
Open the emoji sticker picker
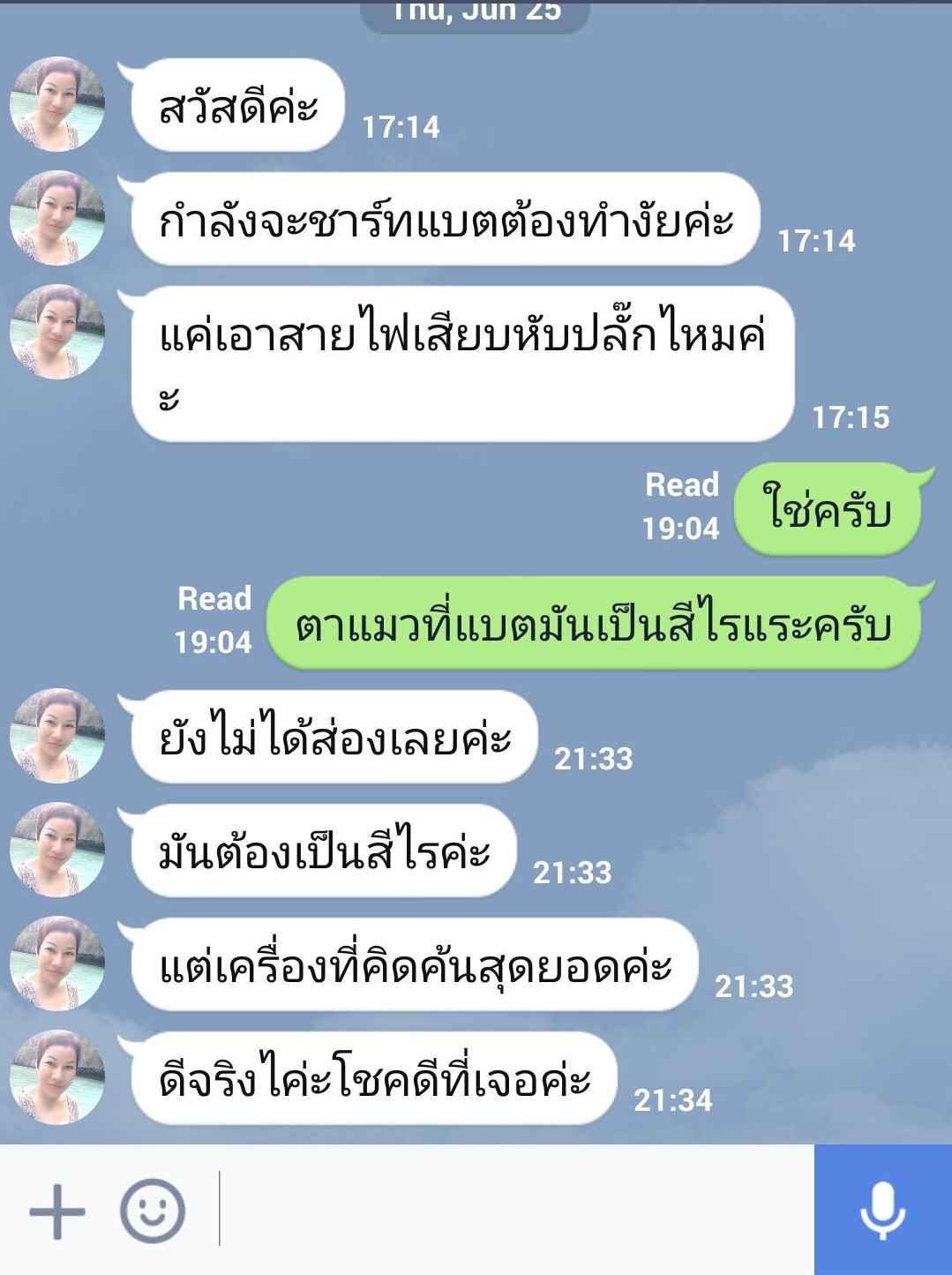(153, 1211)
